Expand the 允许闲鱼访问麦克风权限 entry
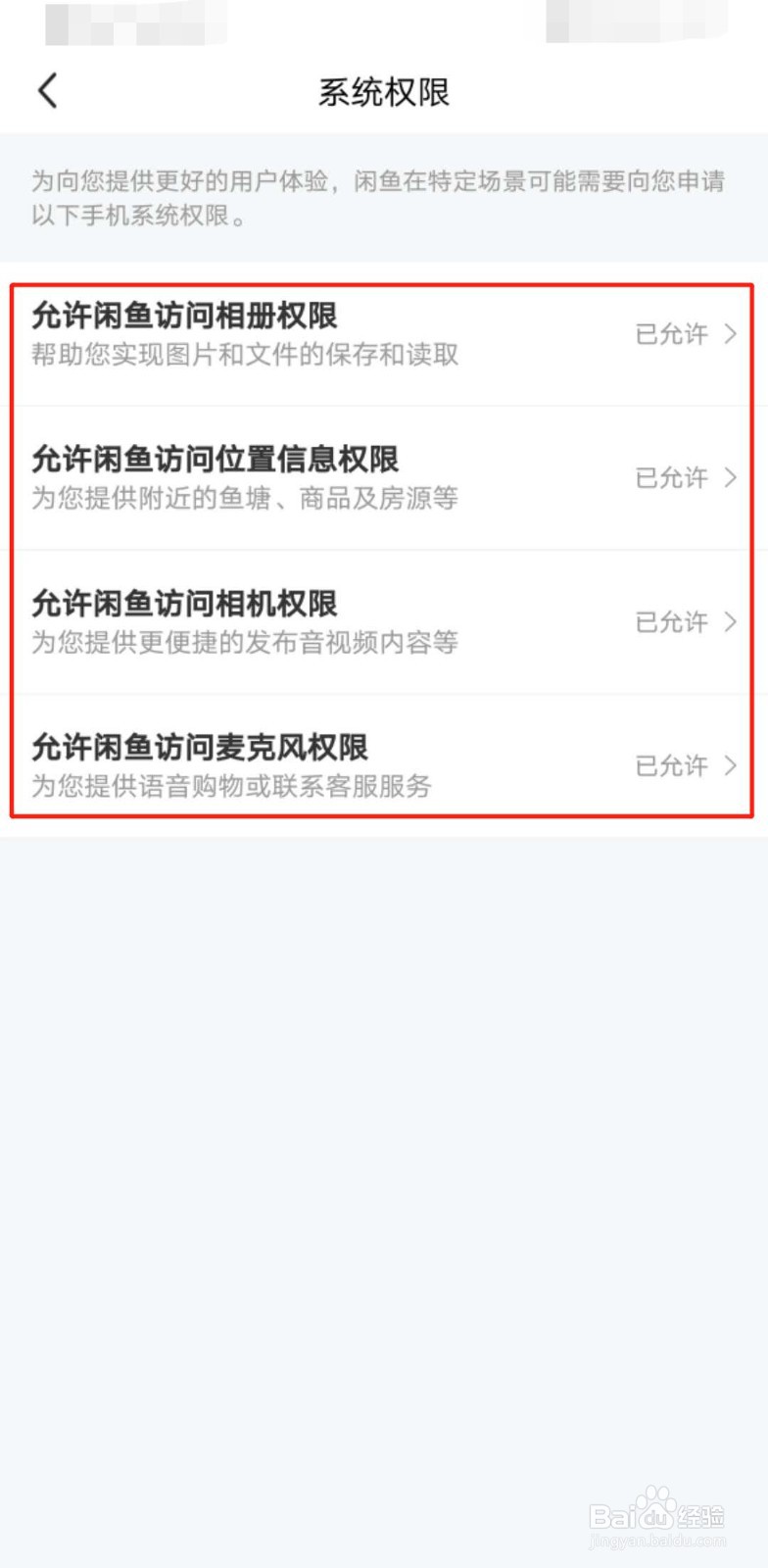Image resolution: width=768 pixels, height=1568 pixels. [x=382, y=766]
